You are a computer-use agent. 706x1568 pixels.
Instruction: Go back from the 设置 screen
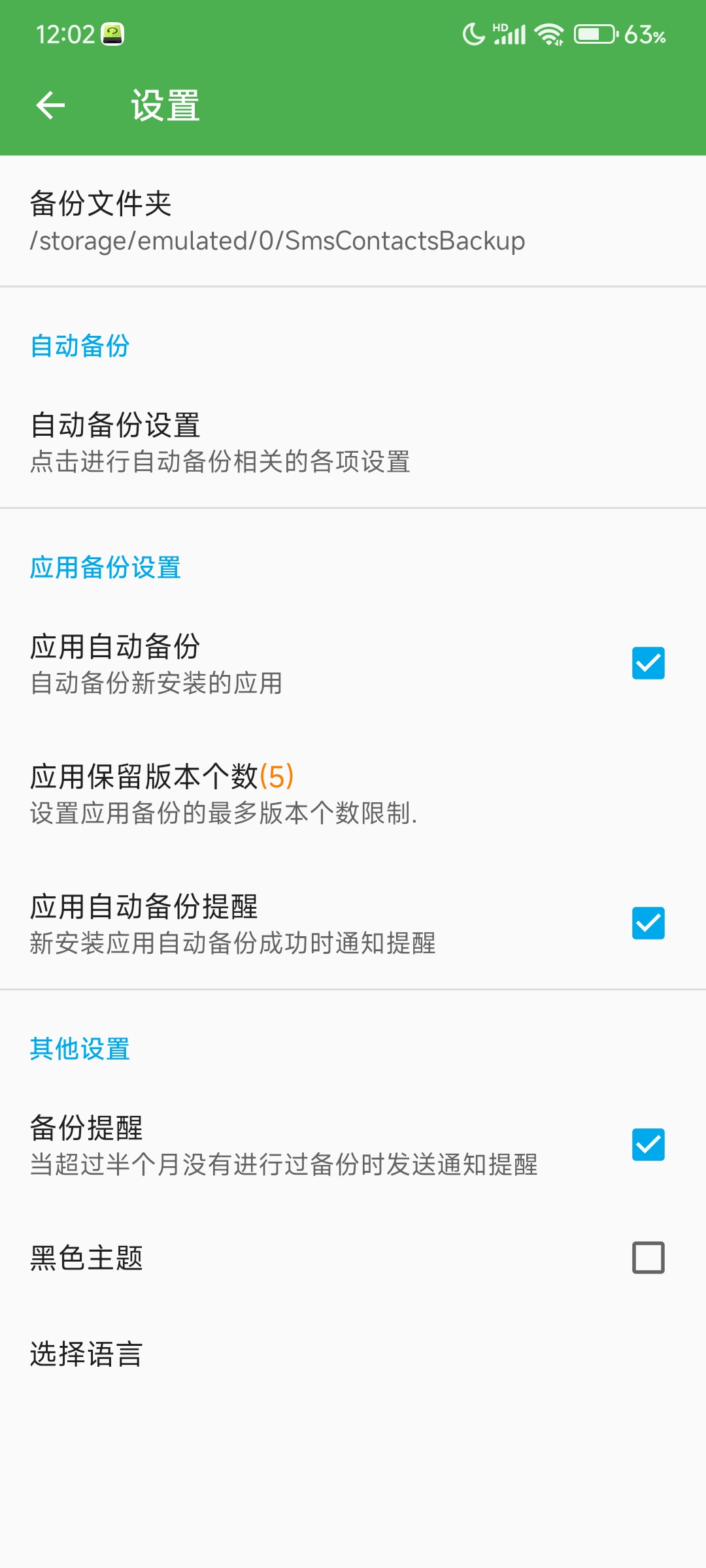point(50,105)
